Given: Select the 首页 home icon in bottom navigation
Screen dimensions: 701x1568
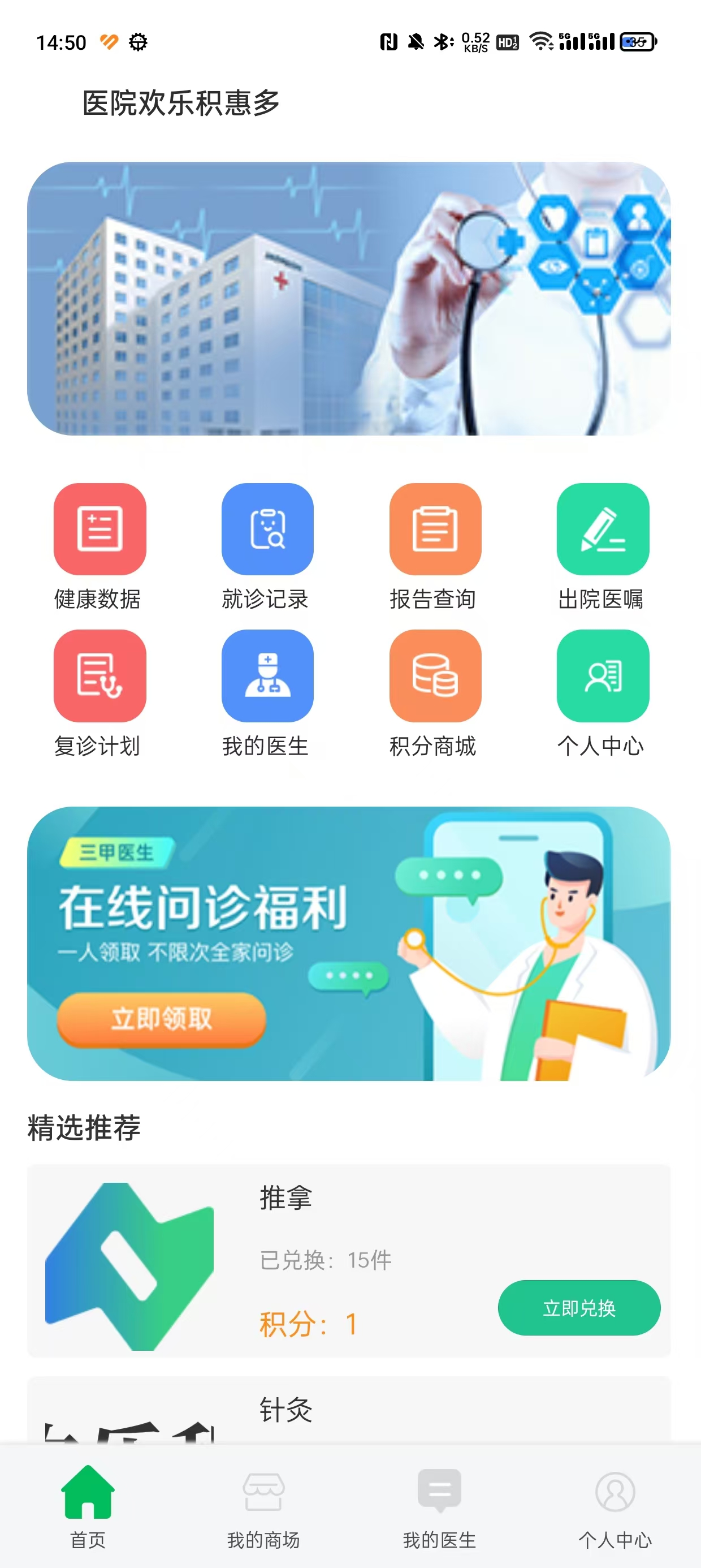Looking at the screenshot, I should [x=88, y=1494].
